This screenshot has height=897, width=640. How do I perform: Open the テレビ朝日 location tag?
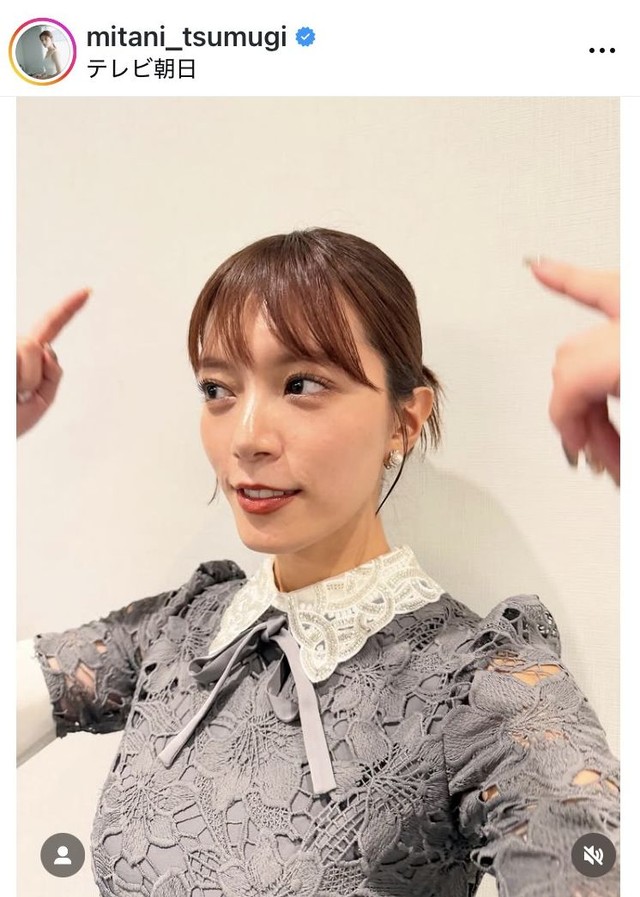click(x=140, y=69)
